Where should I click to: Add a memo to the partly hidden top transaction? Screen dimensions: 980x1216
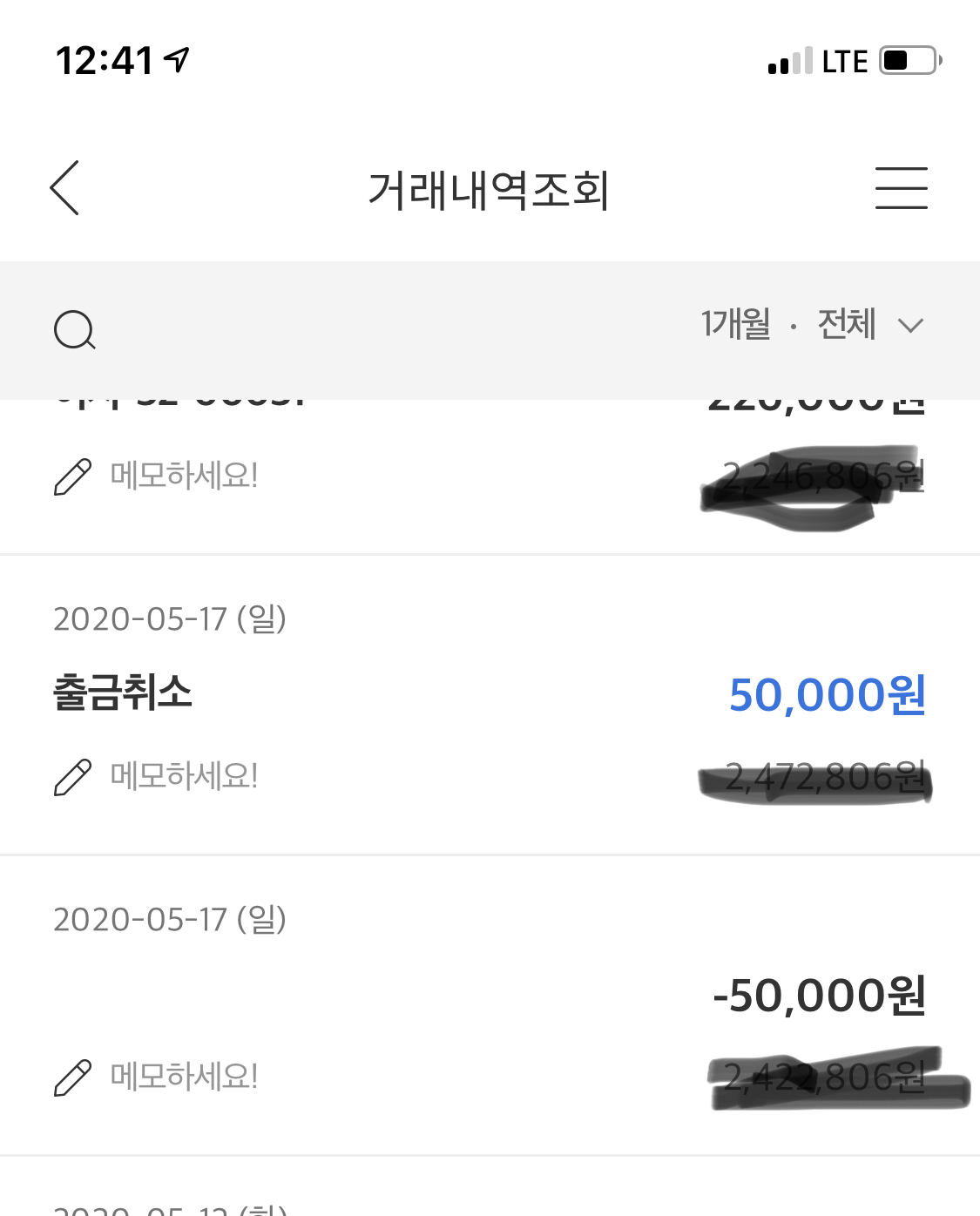[x=157, y=476]
